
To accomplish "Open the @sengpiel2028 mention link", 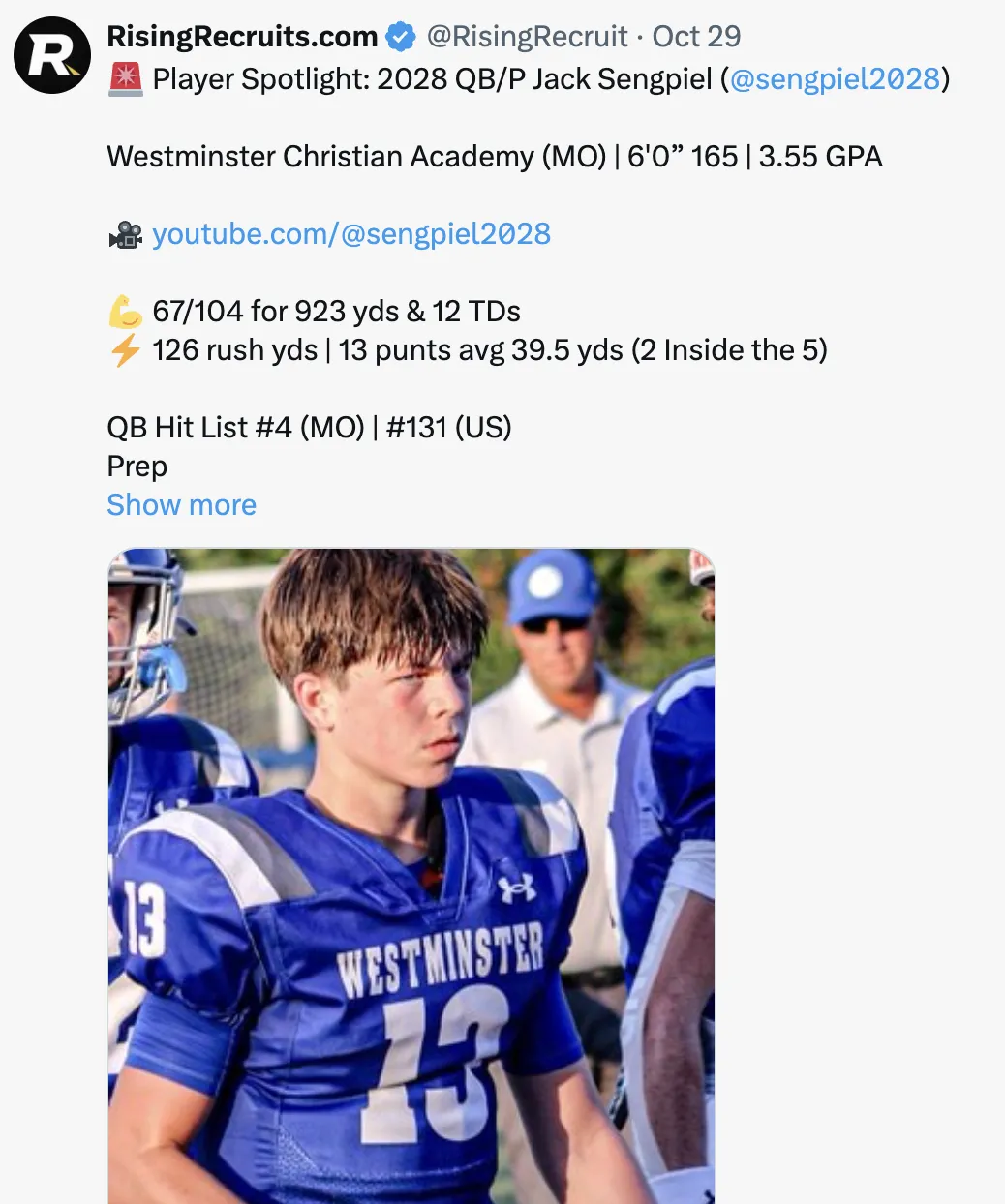I will 835,78.
